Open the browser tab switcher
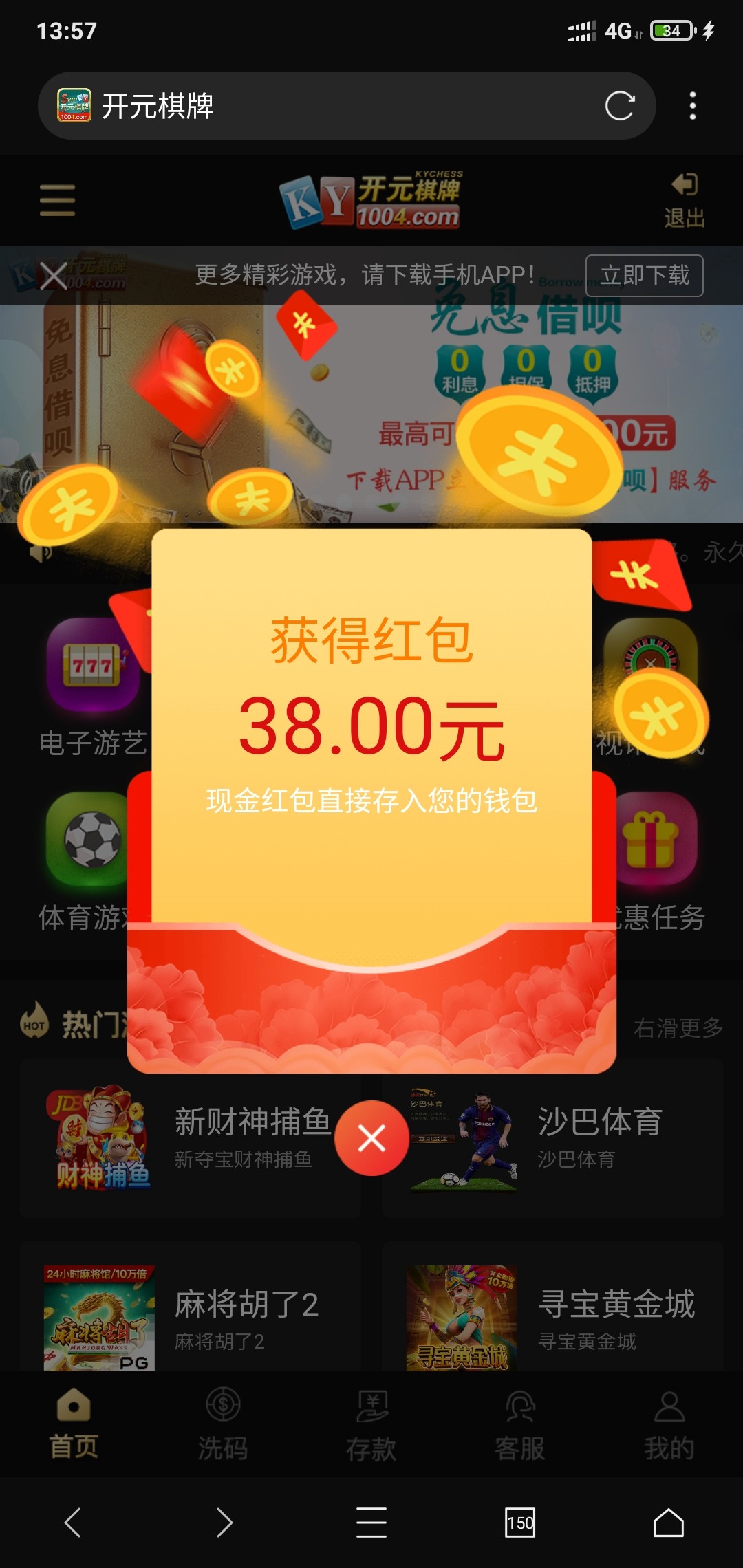The height and width of the screenshot is (1568, 743). pyautogui.click(x=520, y=1523)
